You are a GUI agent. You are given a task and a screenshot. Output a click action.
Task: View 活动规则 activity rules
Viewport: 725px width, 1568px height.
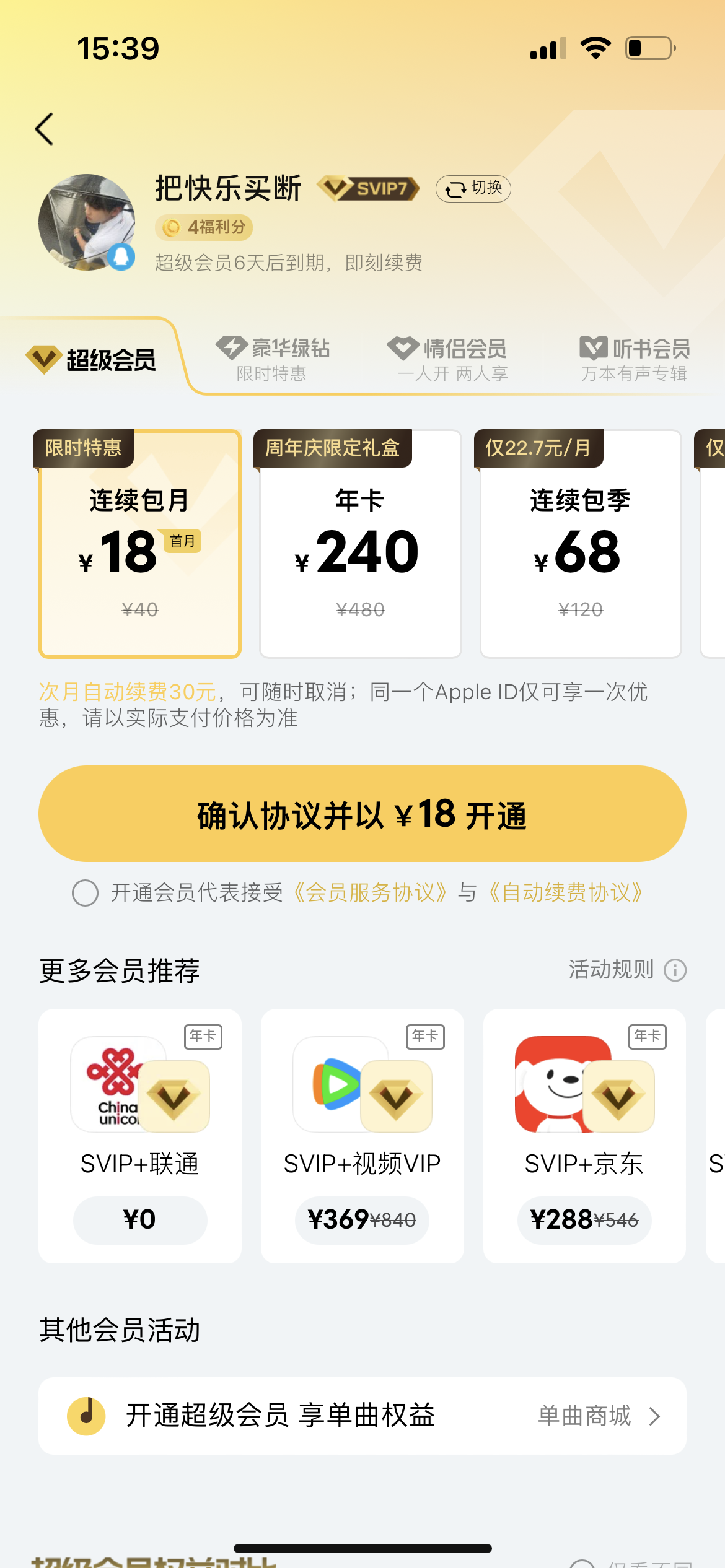click(626, 969)
